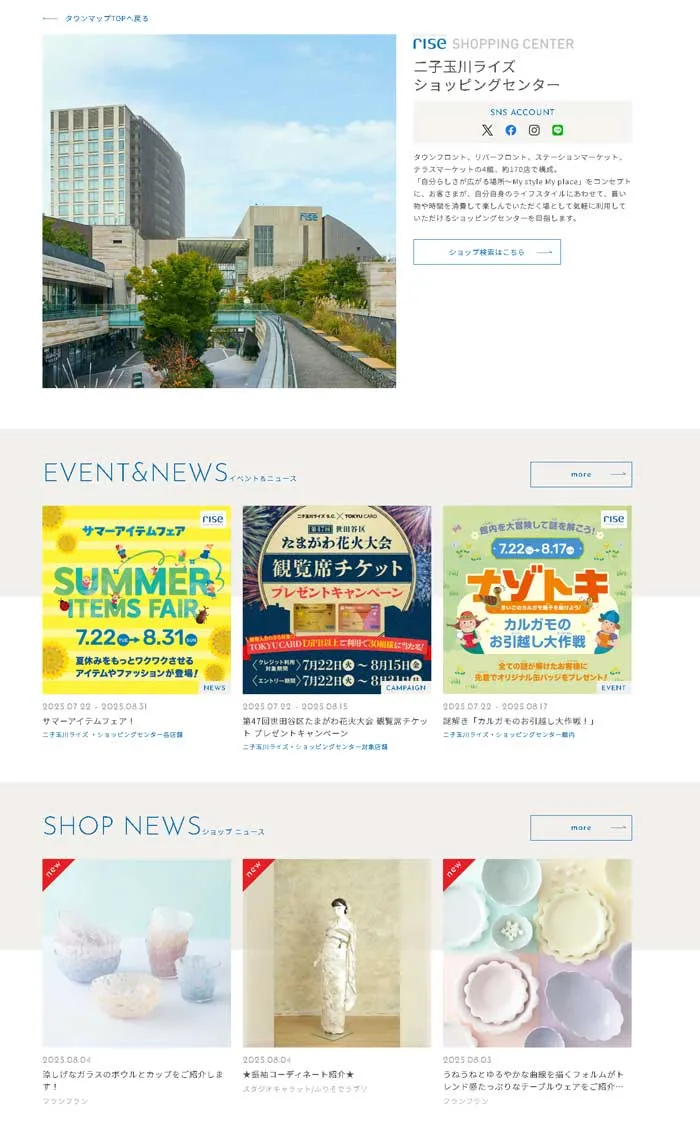
Task: Open the LINE SNS account
Action: pos(558,130)
